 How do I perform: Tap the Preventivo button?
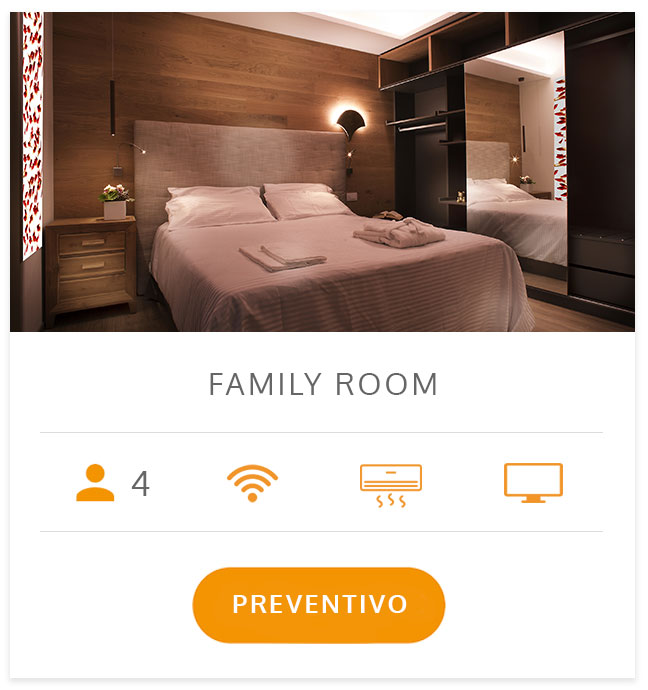[x=319, y=605]
